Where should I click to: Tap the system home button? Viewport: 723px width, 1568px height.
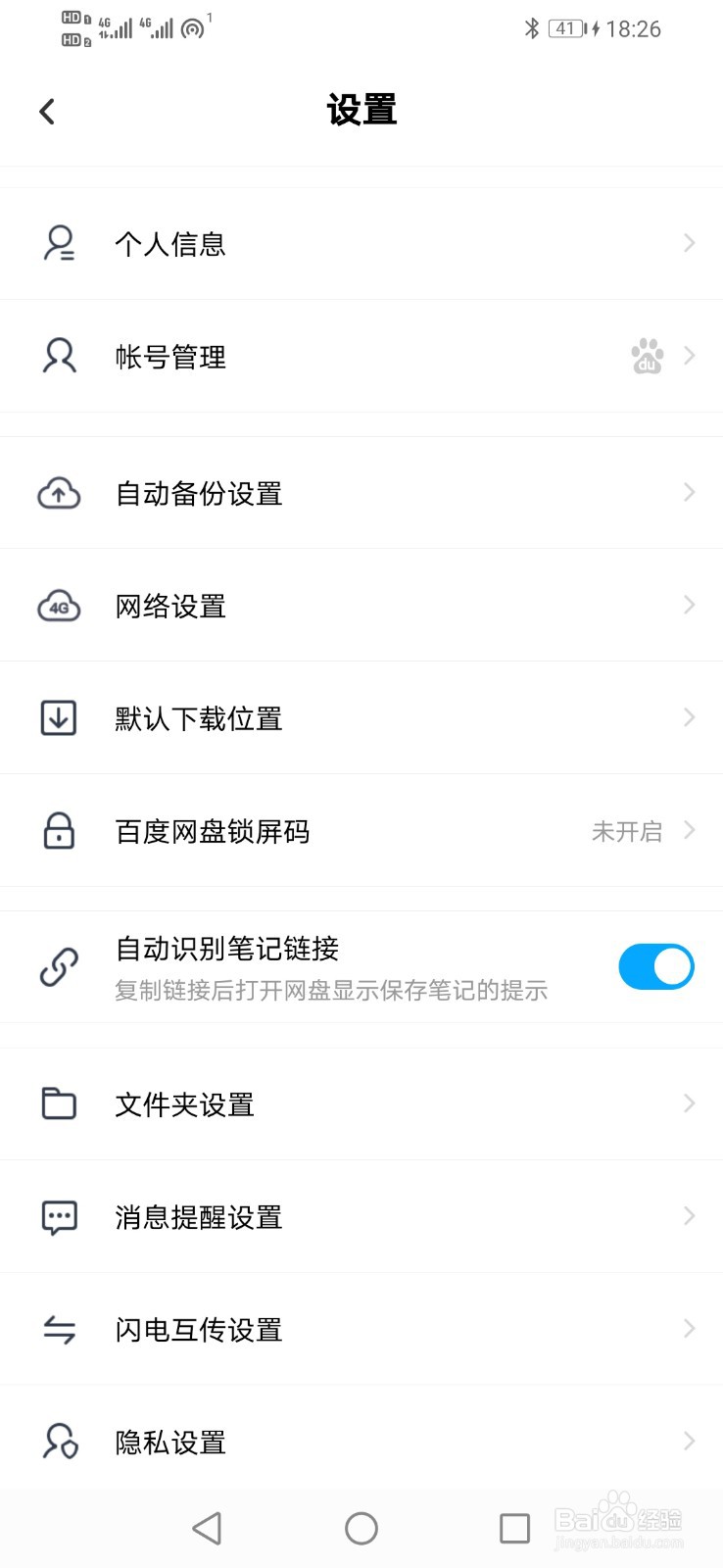tap(361, 1528)
